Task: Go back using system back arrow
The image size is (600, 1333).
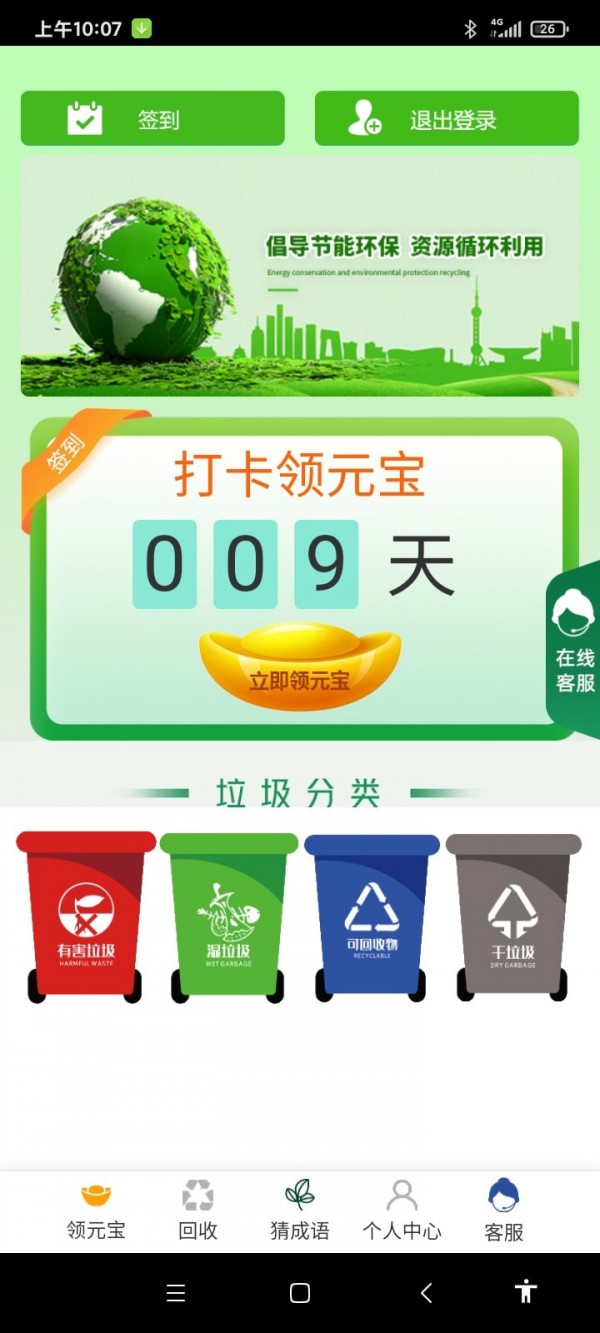Action: coord(426,1293)
